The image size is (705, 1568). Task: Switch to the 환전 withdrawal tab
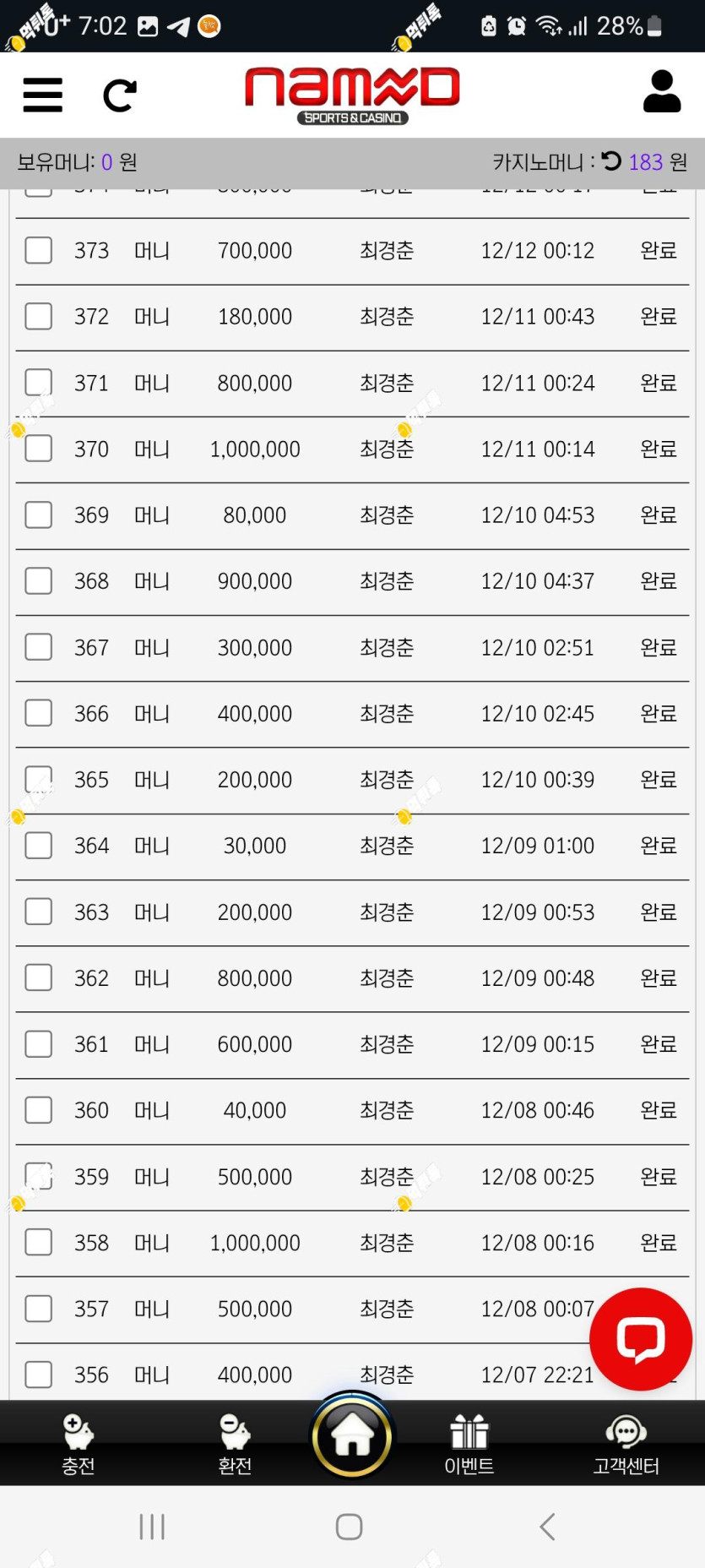(x=235, y=1445)
